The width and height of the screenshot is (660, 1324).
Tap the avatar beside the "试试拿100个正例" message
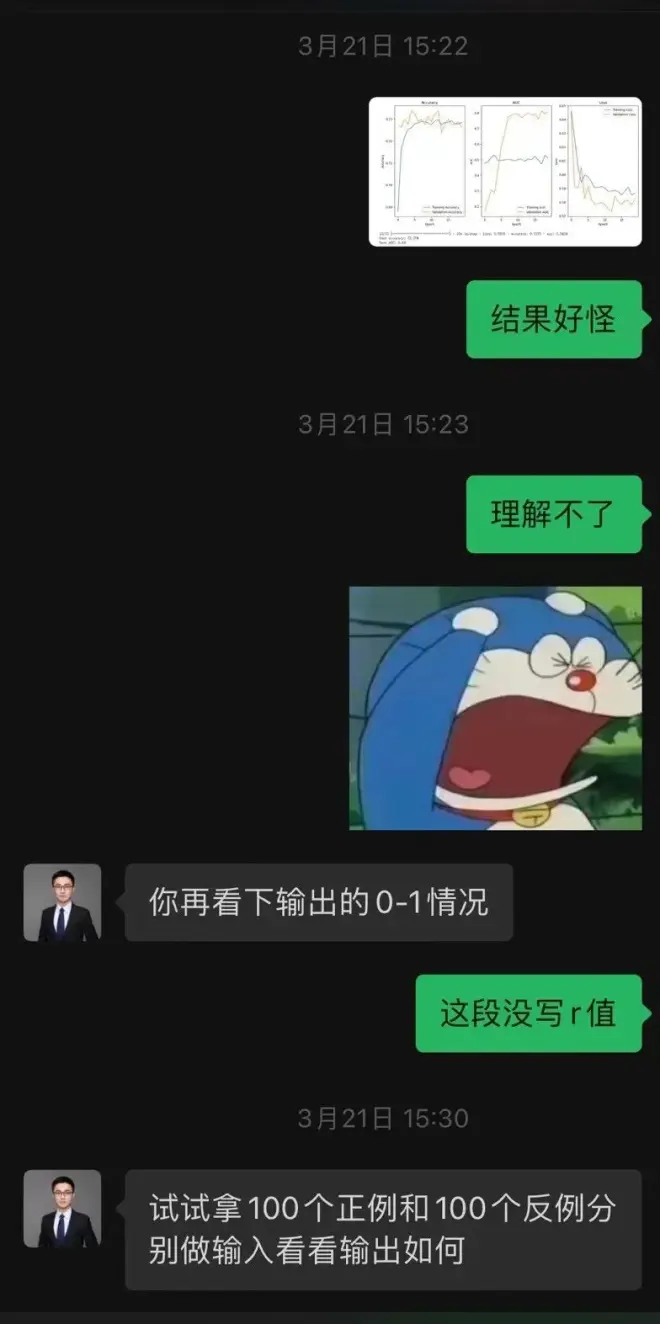[x=62, y=1209]
